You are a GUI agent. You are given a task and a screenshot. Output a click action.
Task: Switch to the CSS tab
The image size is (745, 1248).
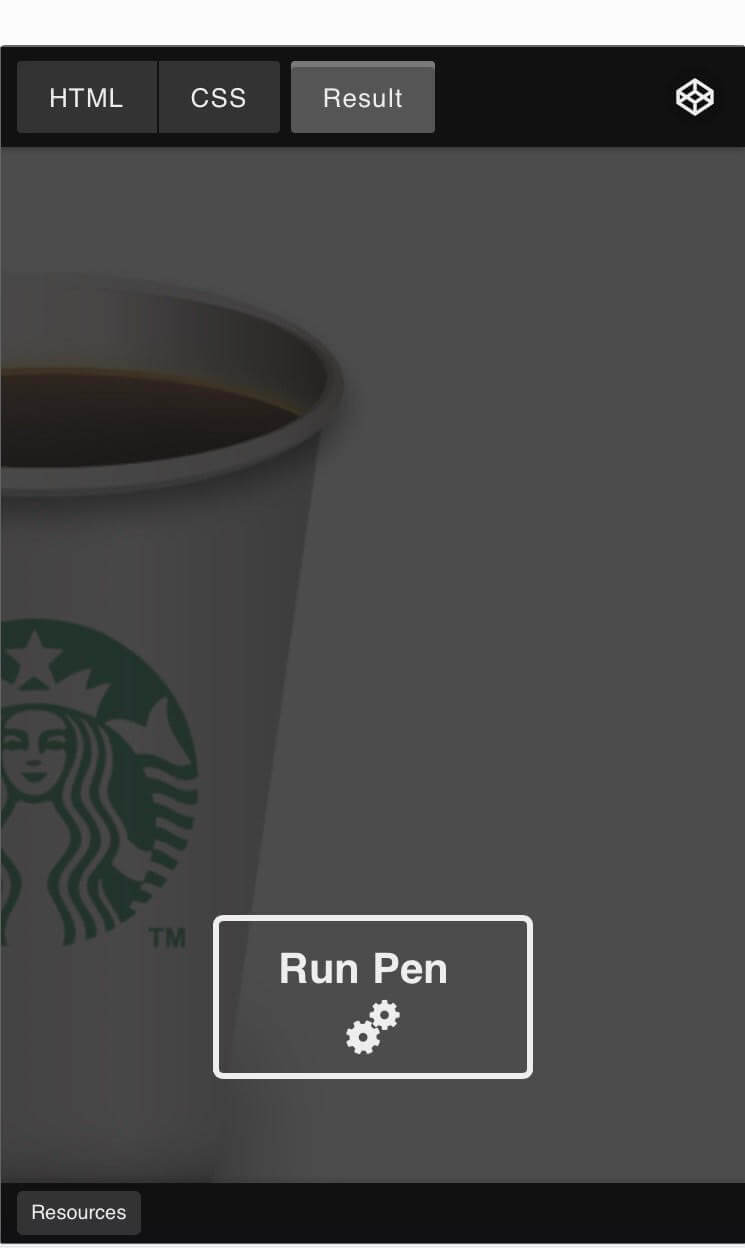218,98
